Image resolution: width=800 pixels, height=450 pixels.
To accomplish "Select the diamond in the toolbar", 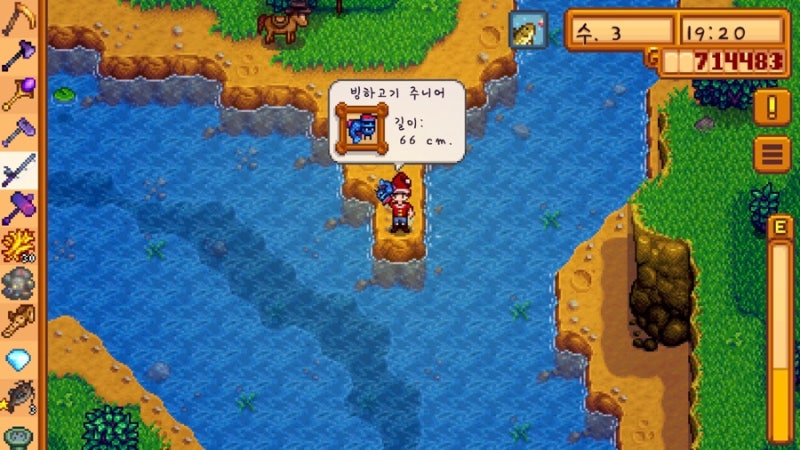I will (x=18, y=359).
